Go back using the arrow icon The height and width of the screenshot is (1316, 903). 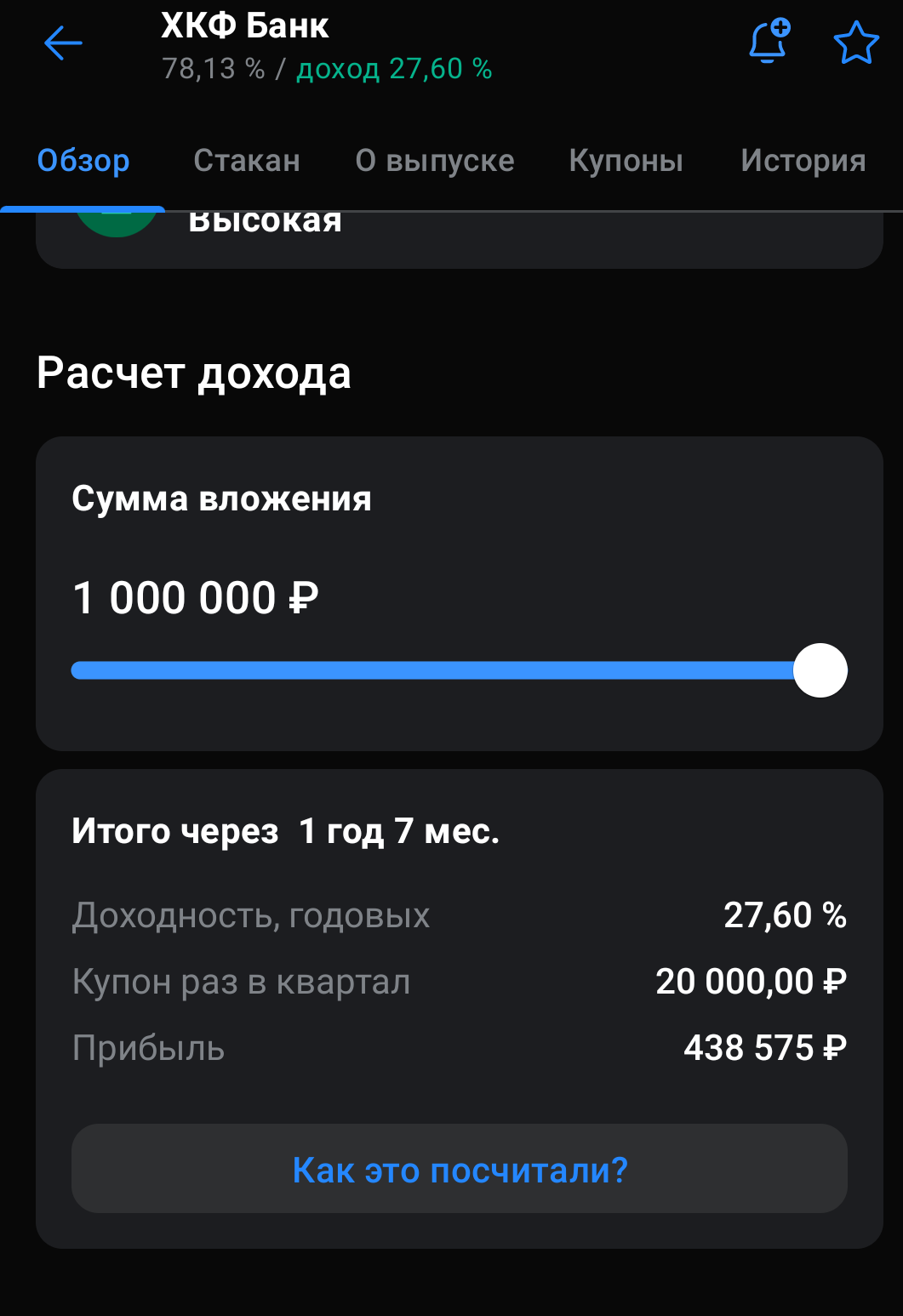[x=63, y=43]
